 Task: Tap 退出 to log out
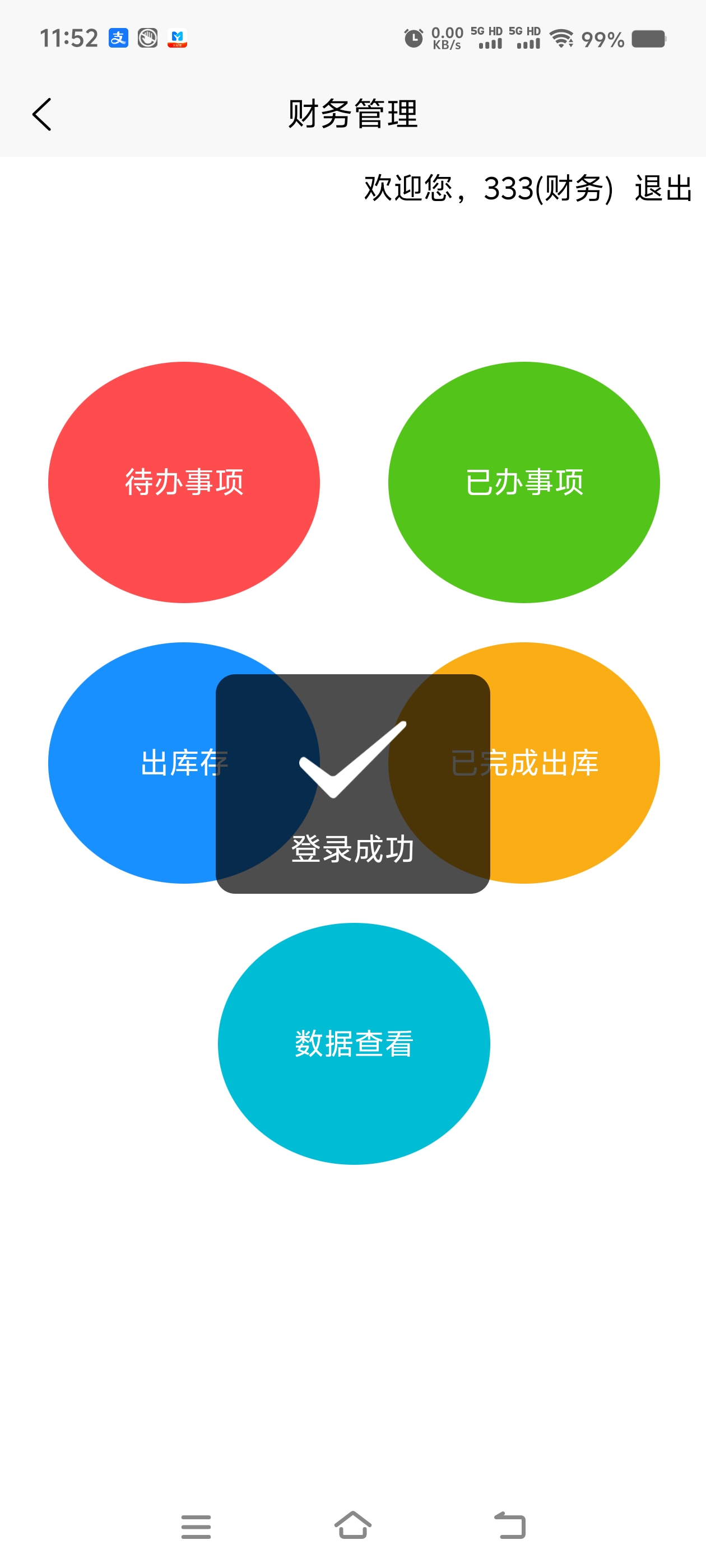663,188
